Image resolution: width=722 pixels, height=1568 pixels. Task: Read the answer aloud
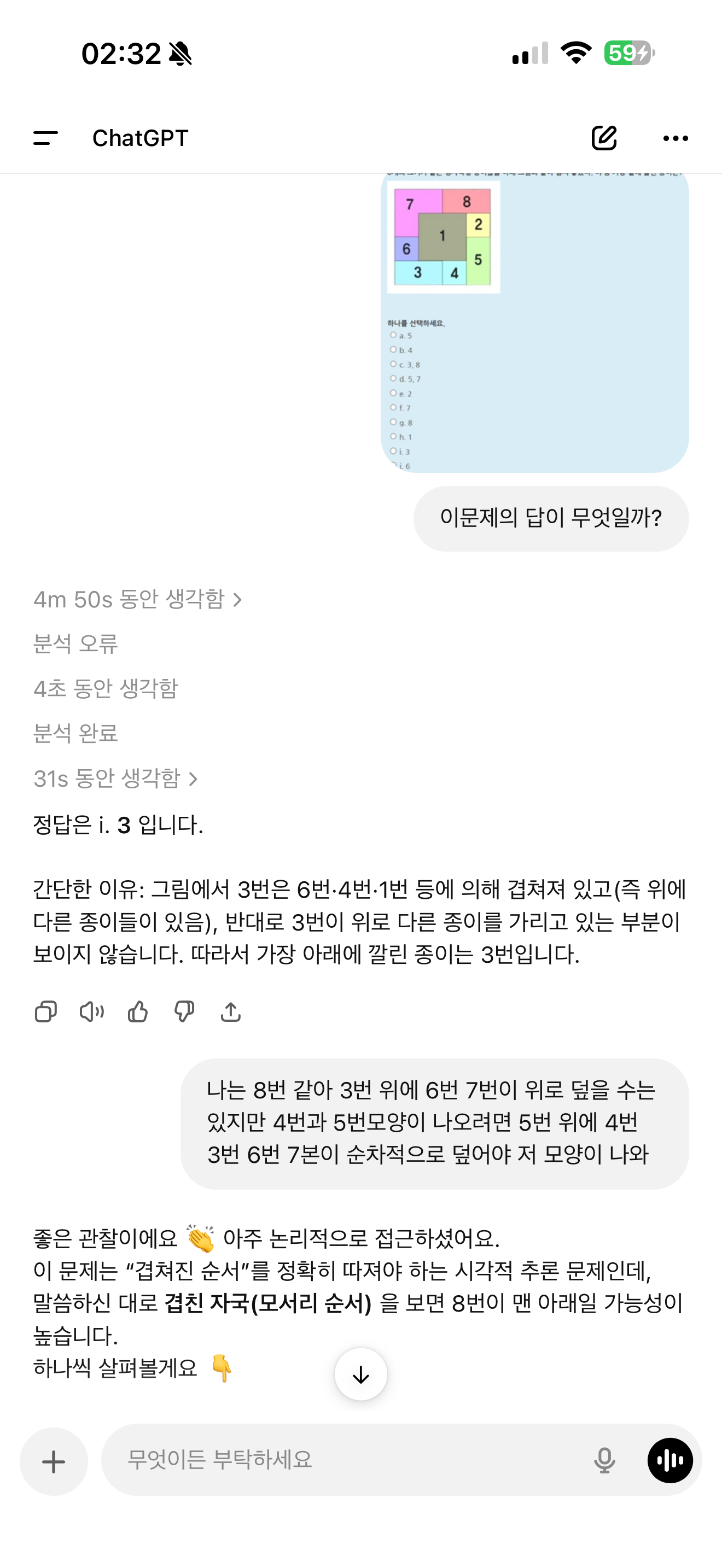coord(92,1011)
